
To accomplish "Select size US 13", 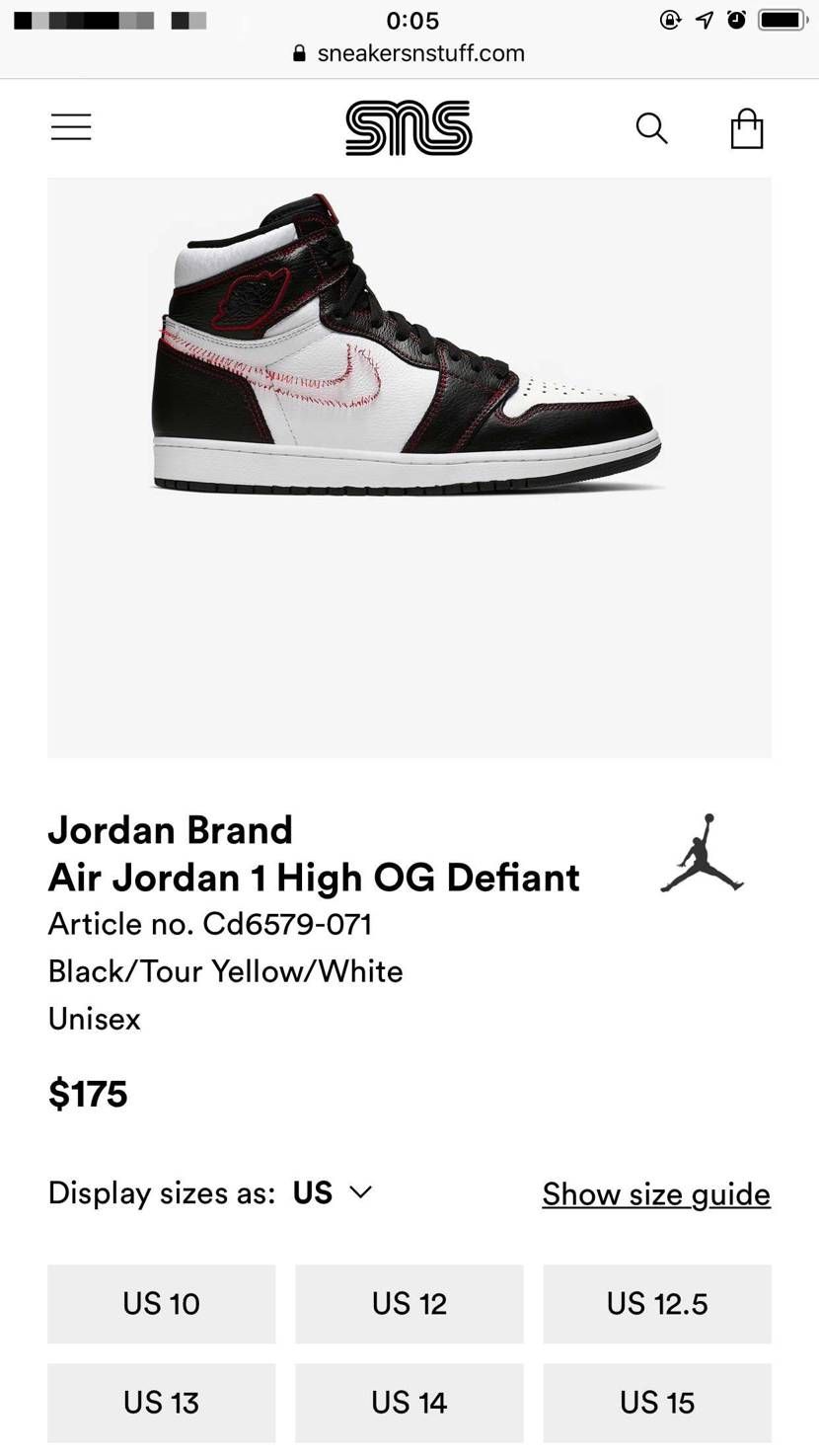I will pyautogui.click(x=162, y=1403).
